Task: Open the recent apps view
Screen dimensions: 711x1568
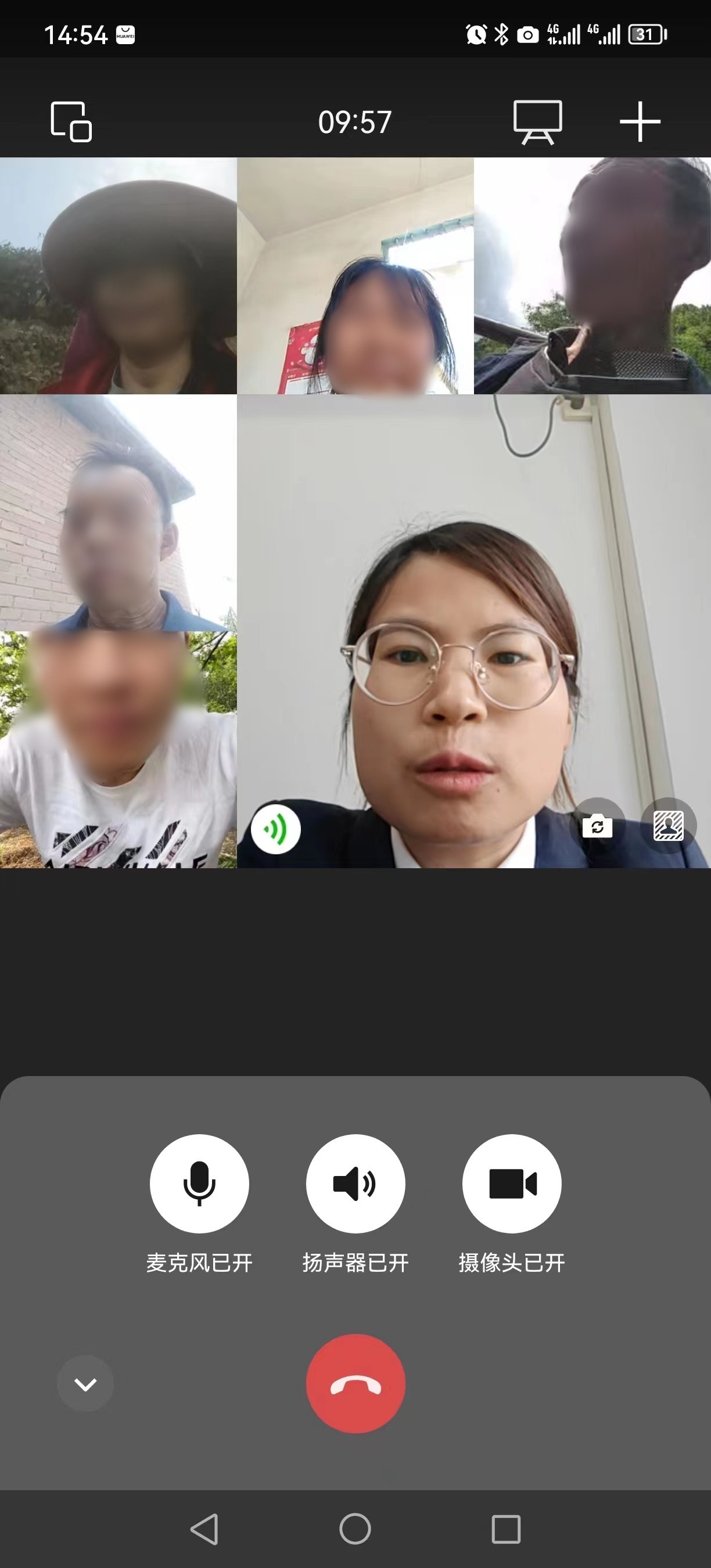Action: (x=506, y=1529)
